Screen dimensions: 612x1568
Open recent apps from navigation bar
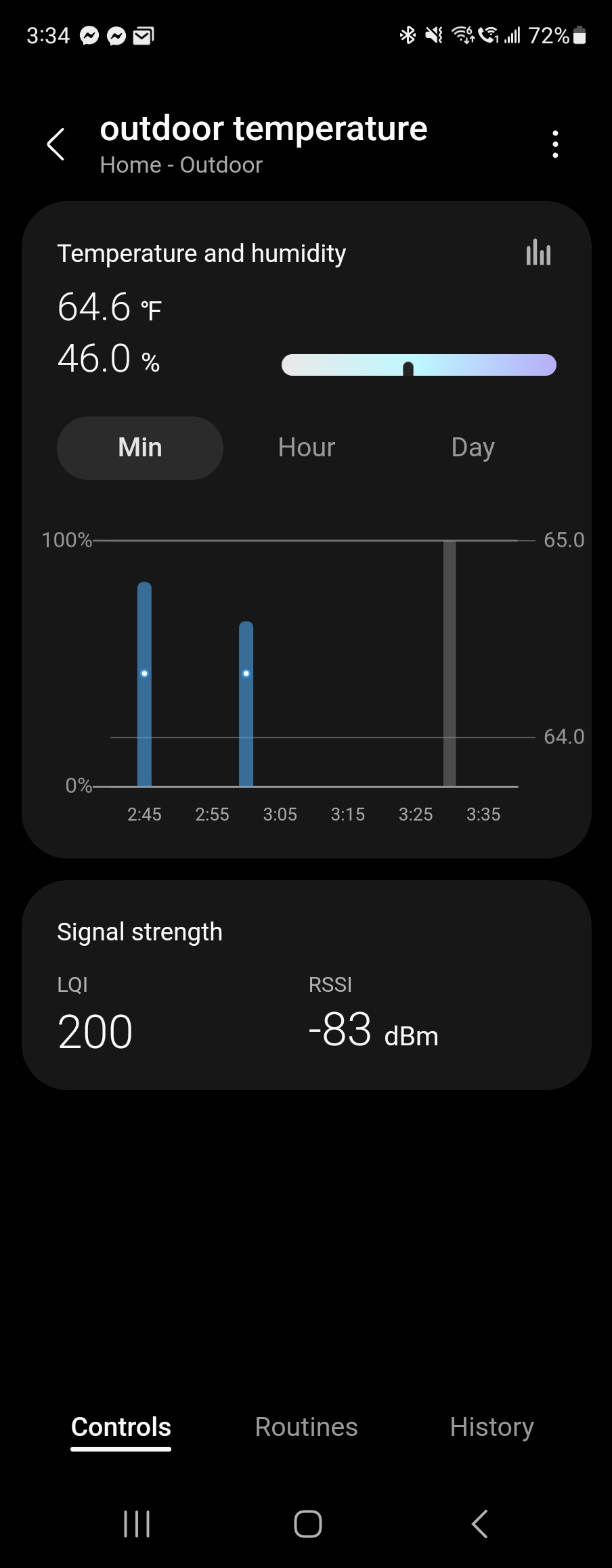(x=137, y=1524)
